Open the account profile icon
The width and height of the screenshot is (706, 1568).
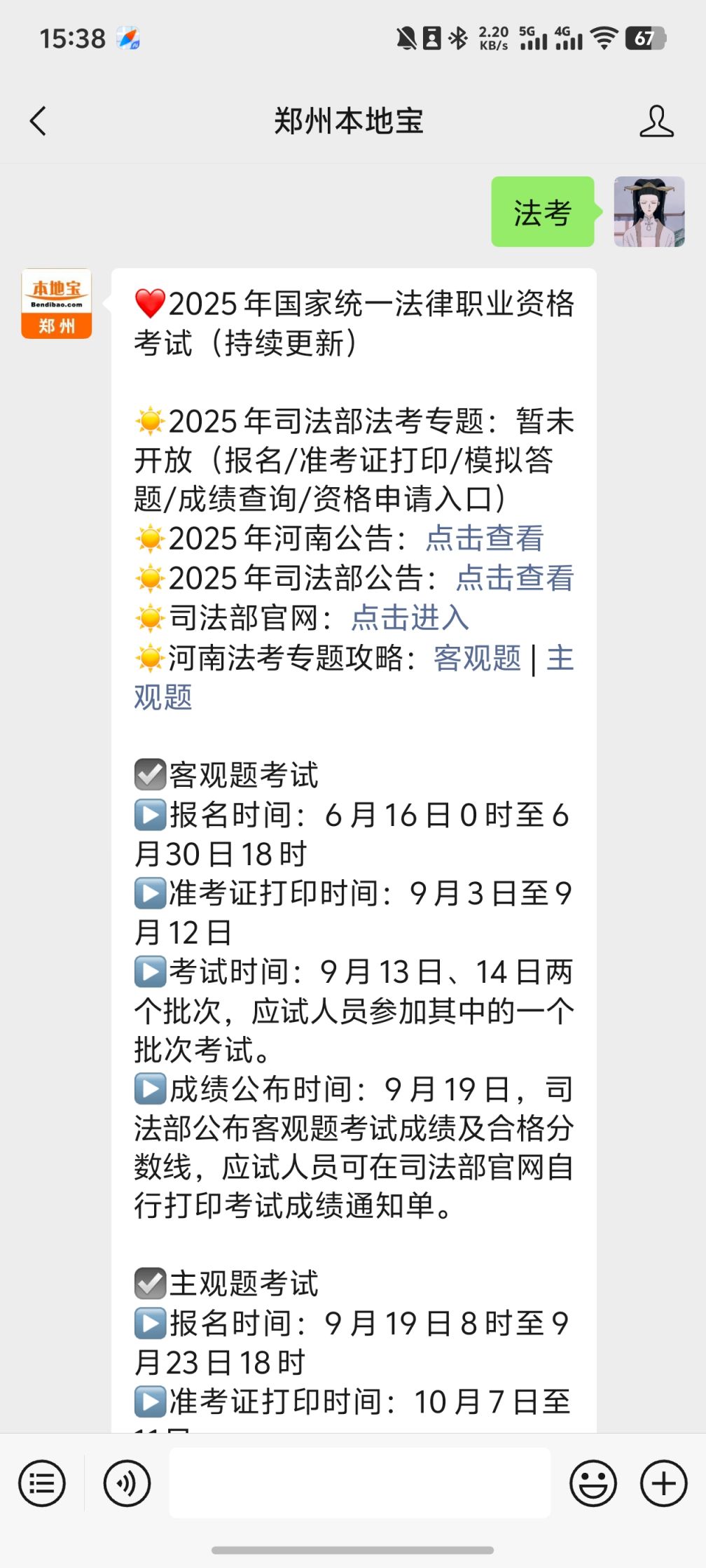(656, 121)
